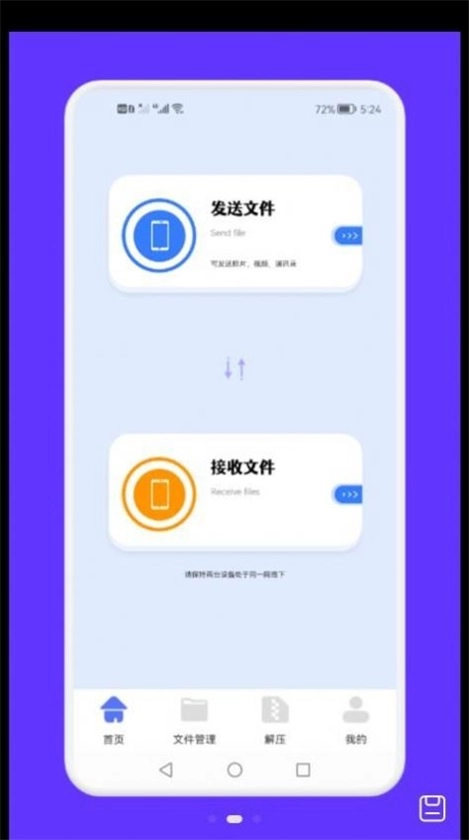
Task: Tap the third page indicator dot
Action: click(x=257, y=819)
